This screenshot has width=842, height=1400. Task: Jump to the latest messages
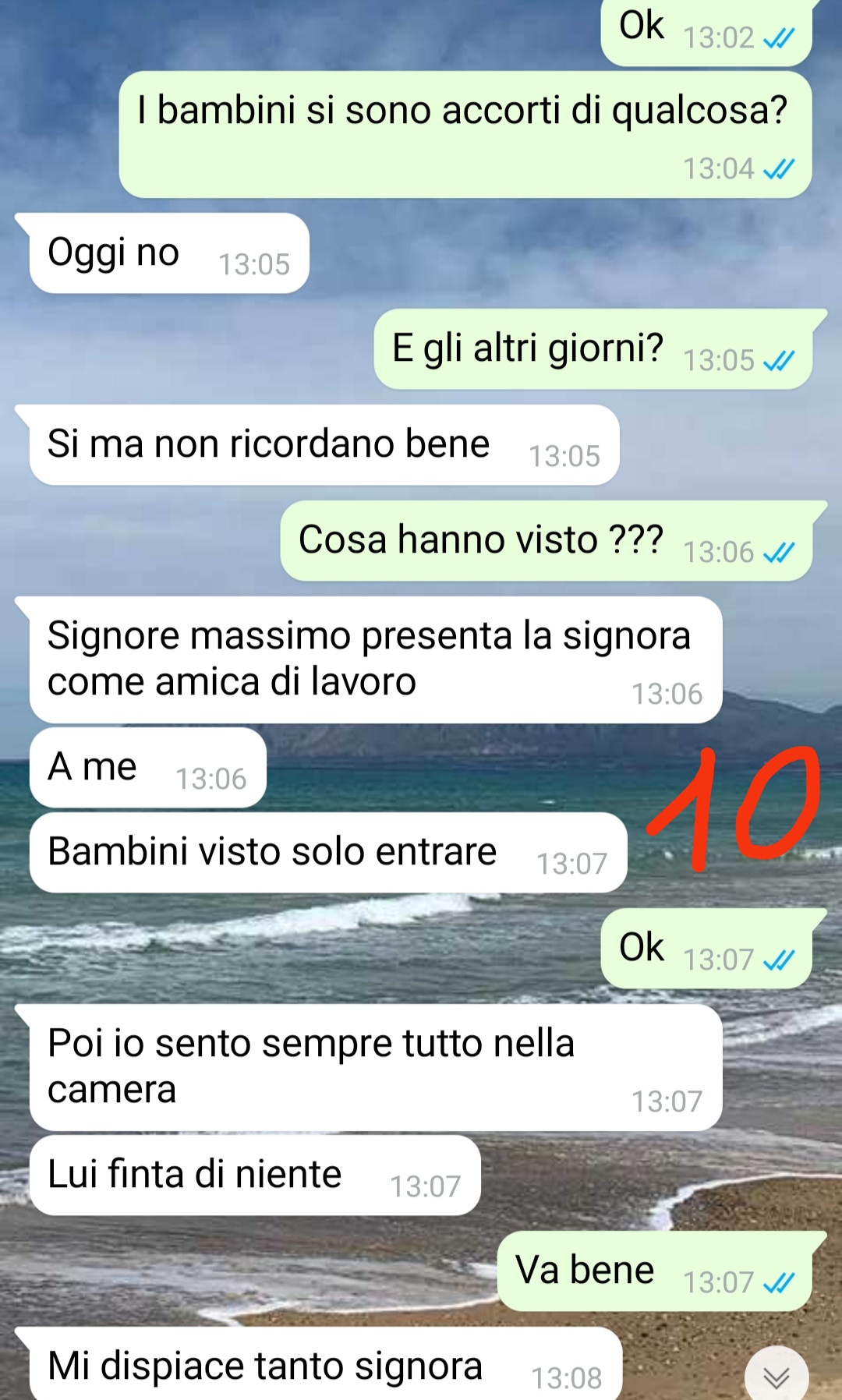[777, 1377]
